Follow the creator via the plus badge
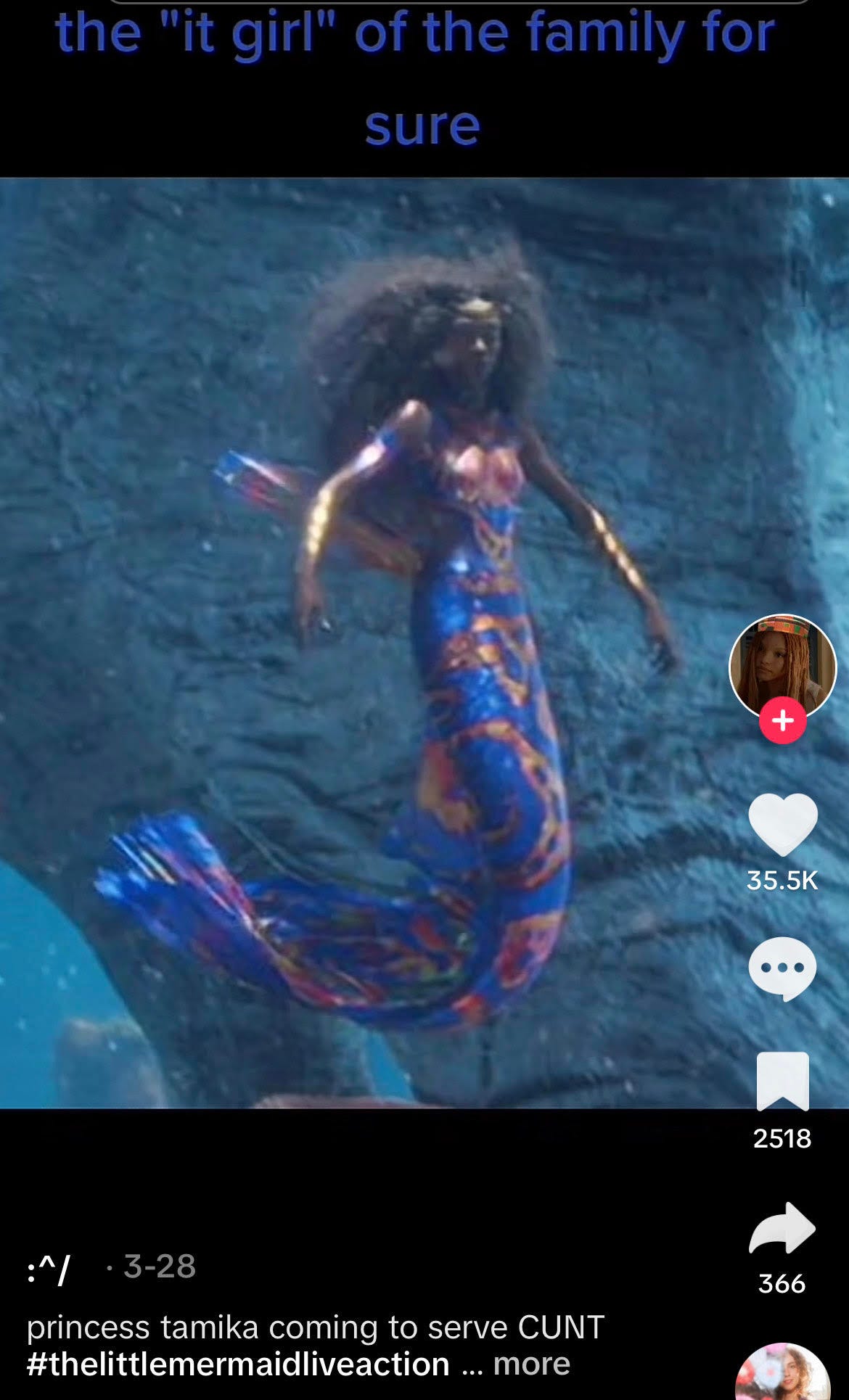Viewport: 849px width, 1400px height. coord(782,720)
